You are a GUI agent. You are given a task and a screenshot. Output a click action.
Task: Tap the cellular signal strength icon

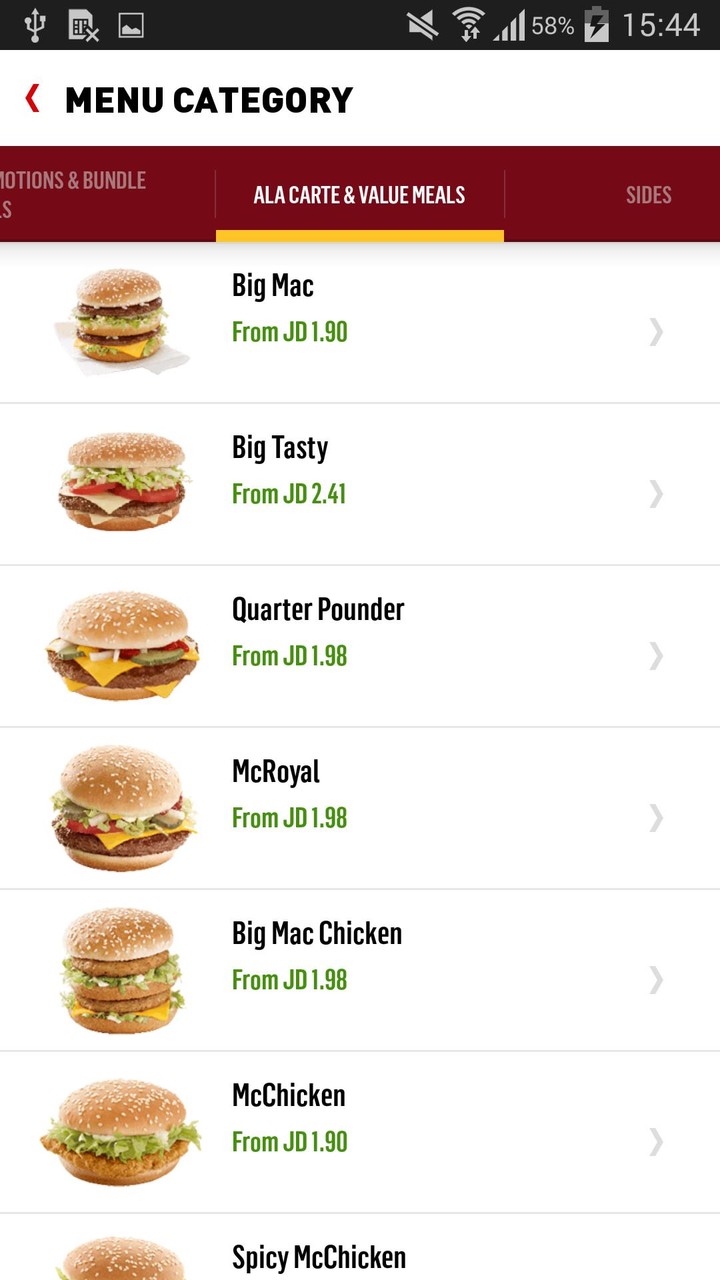point(512,25)
